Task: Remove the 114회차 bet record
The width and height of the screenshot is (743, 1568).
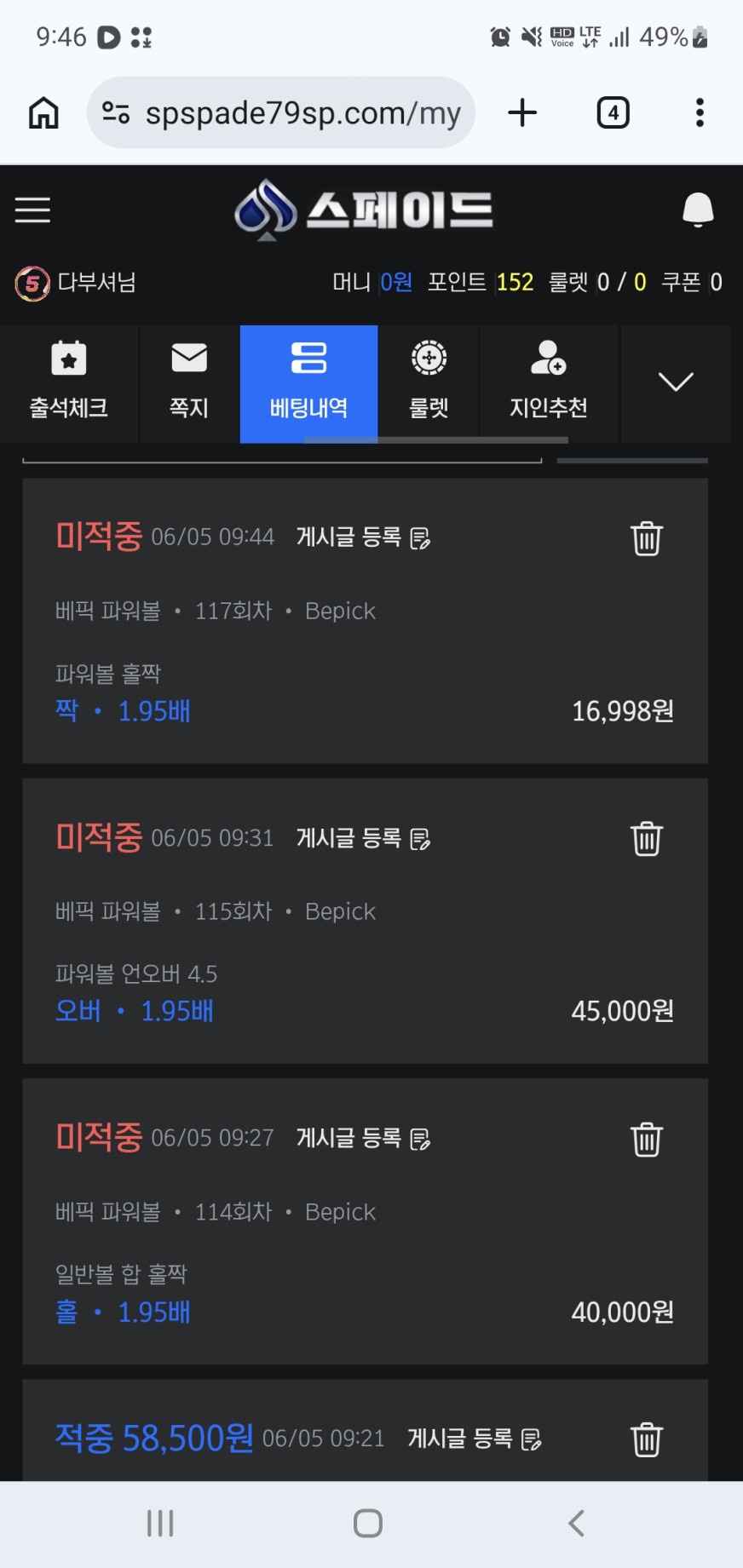Action: point(647,1140)
